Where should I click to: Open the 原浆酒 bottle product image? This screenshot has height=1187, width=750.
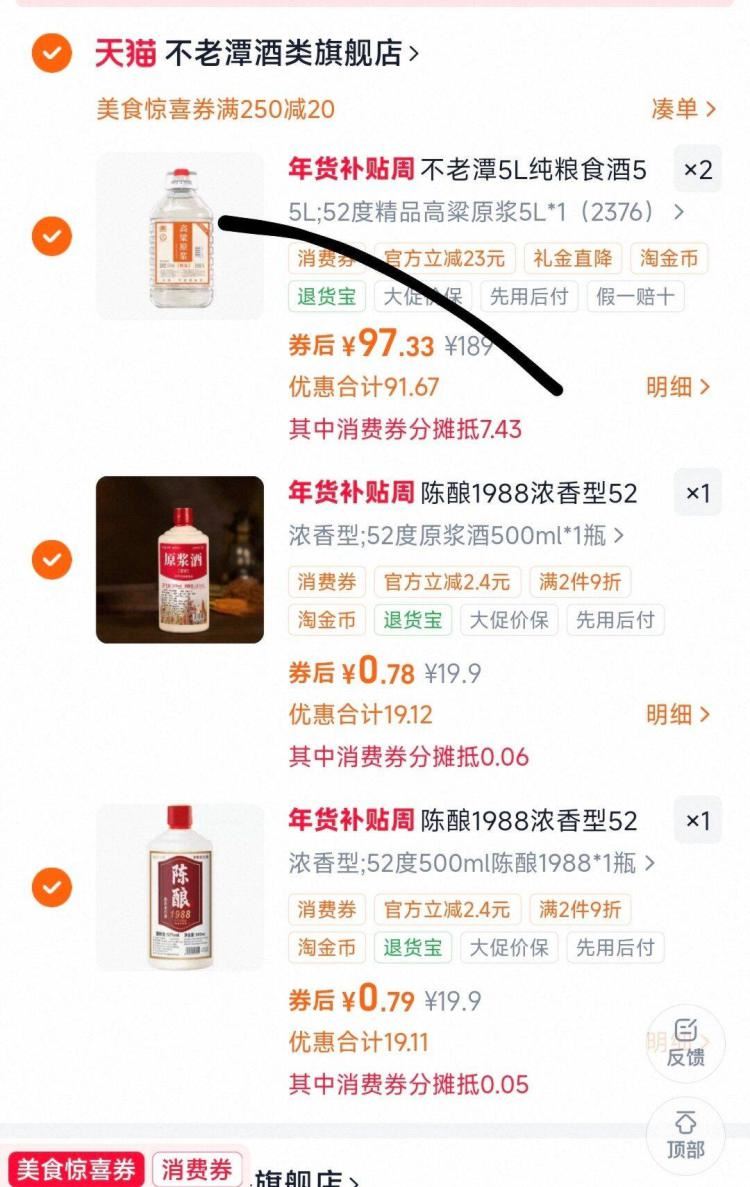[x=180, y=559]
